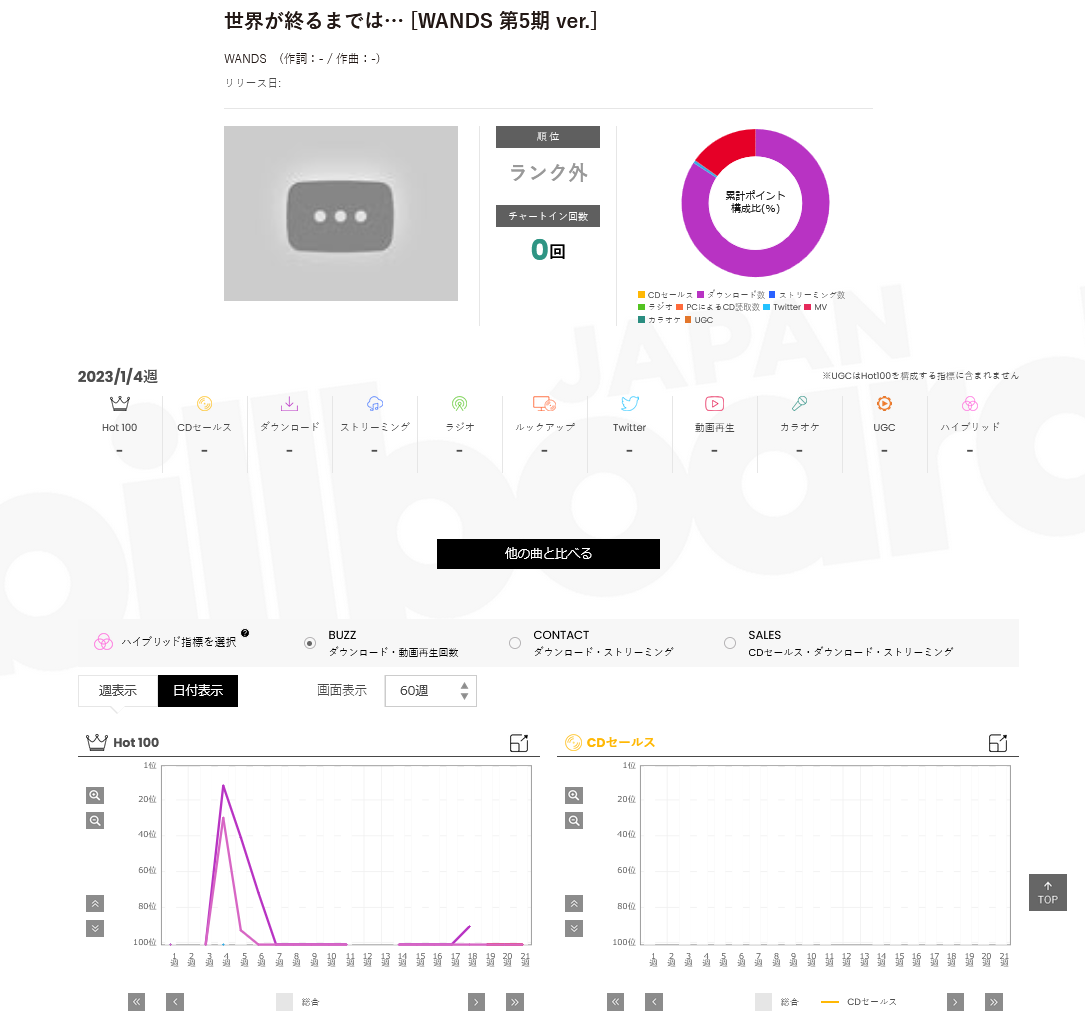This screenshot has height=1015, width=1085.
Task: Zoom in on the CDセールス chart
Action: 574,795
